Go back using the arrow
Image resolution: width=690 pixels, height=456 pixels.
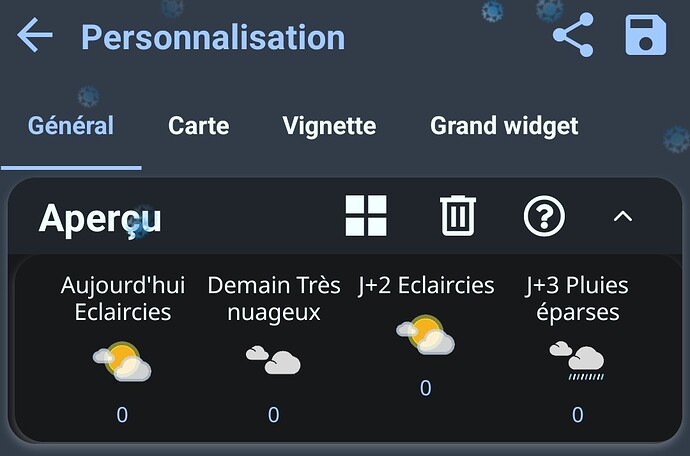click(x=35, y=37)
